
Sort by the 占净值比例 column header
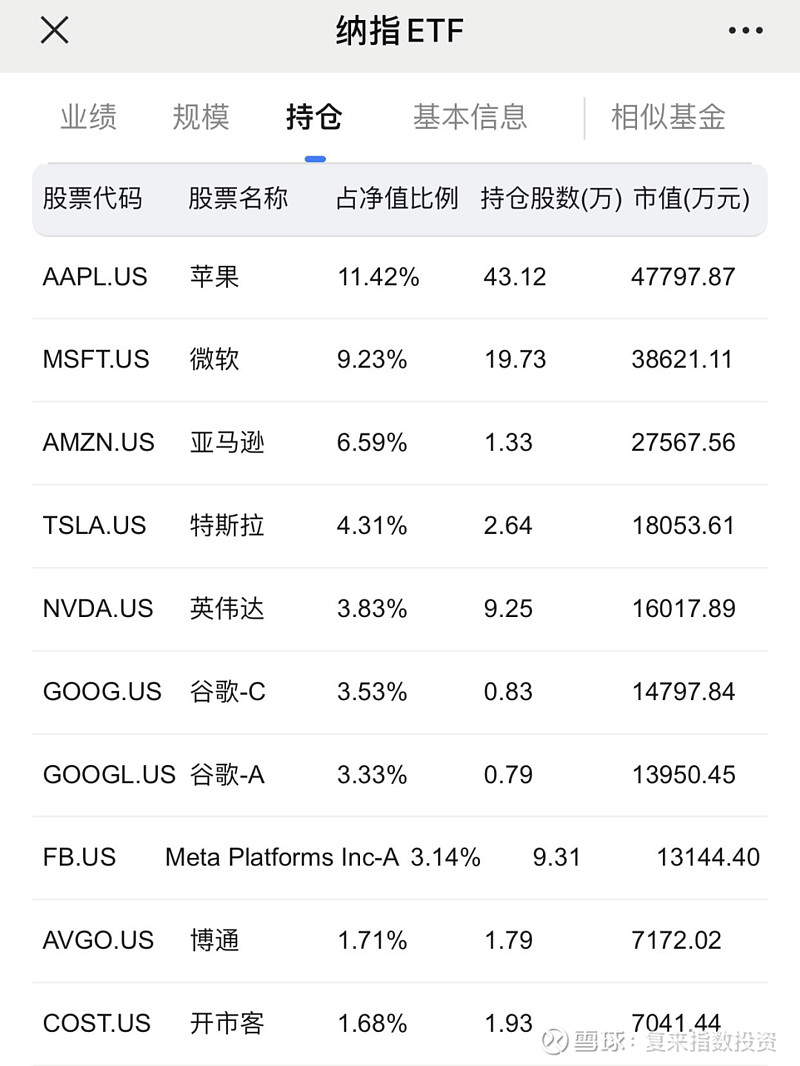tap(396, 199)
